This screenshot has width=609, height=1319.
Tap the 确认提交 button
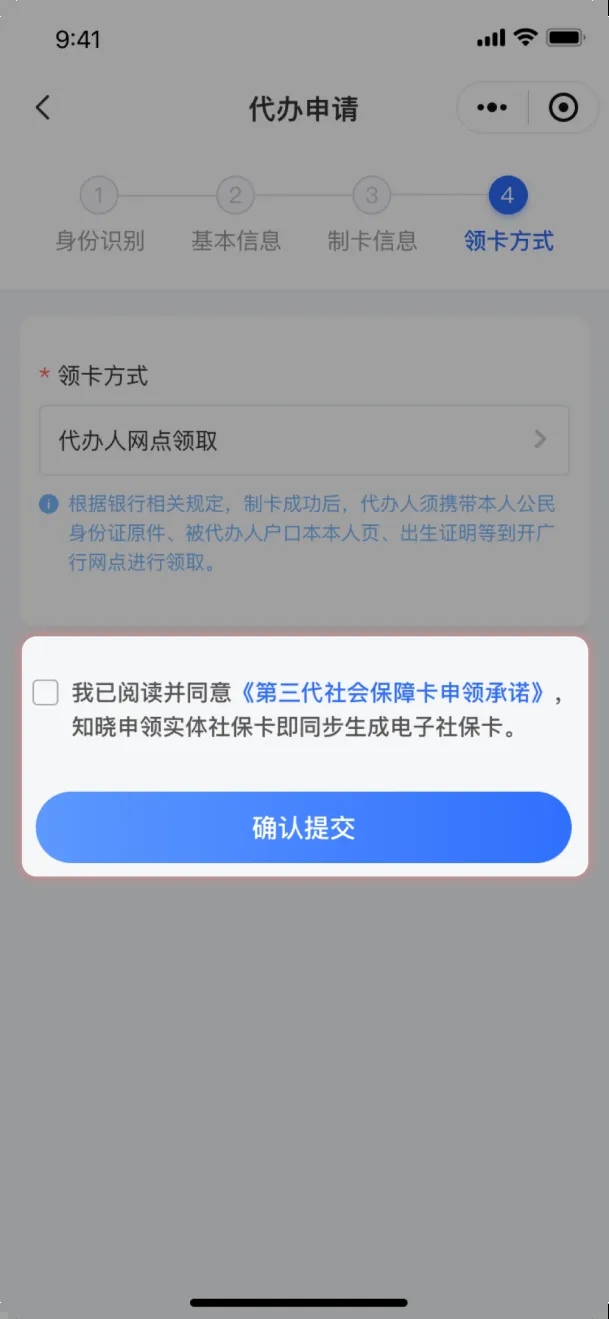(304, 828)
